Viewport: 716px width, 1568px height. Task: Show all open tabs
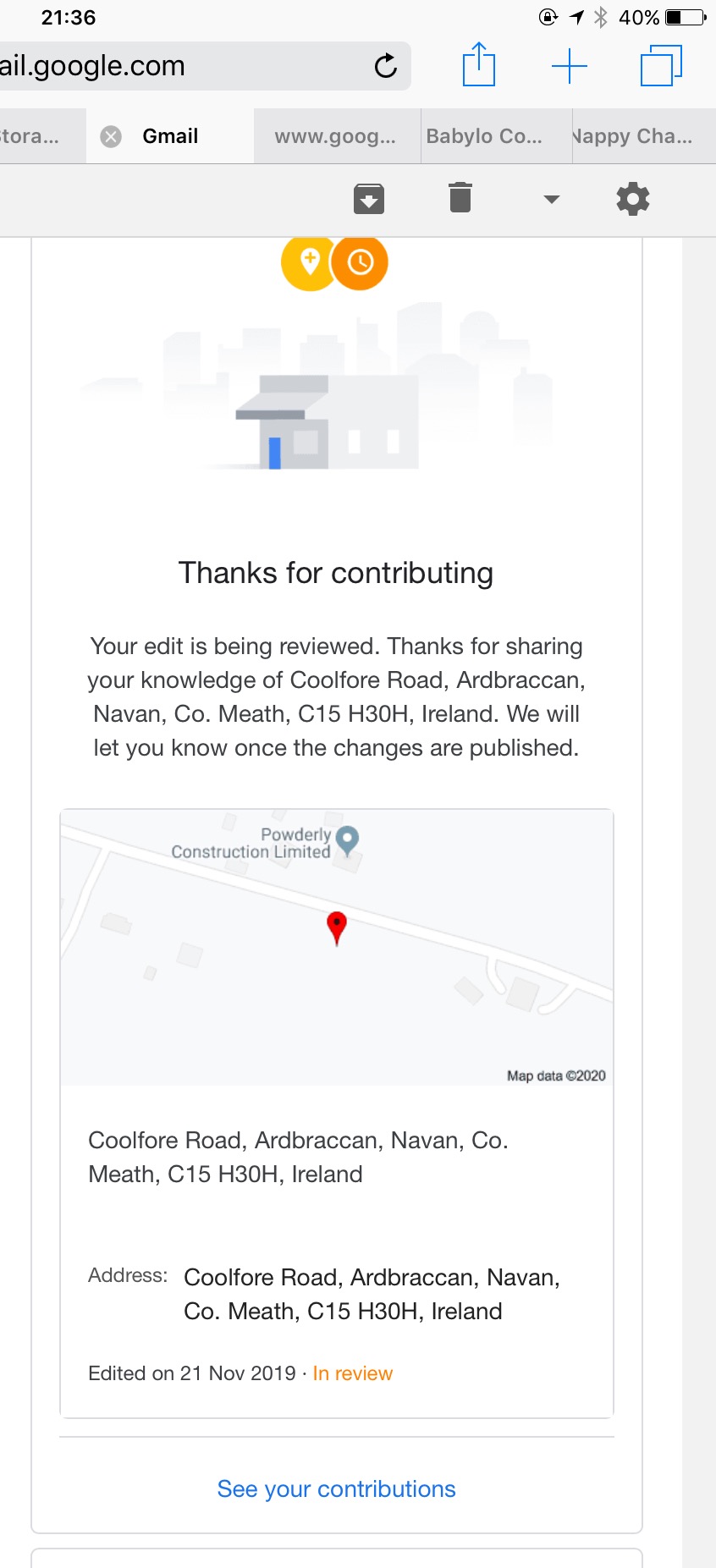[661, 66]
